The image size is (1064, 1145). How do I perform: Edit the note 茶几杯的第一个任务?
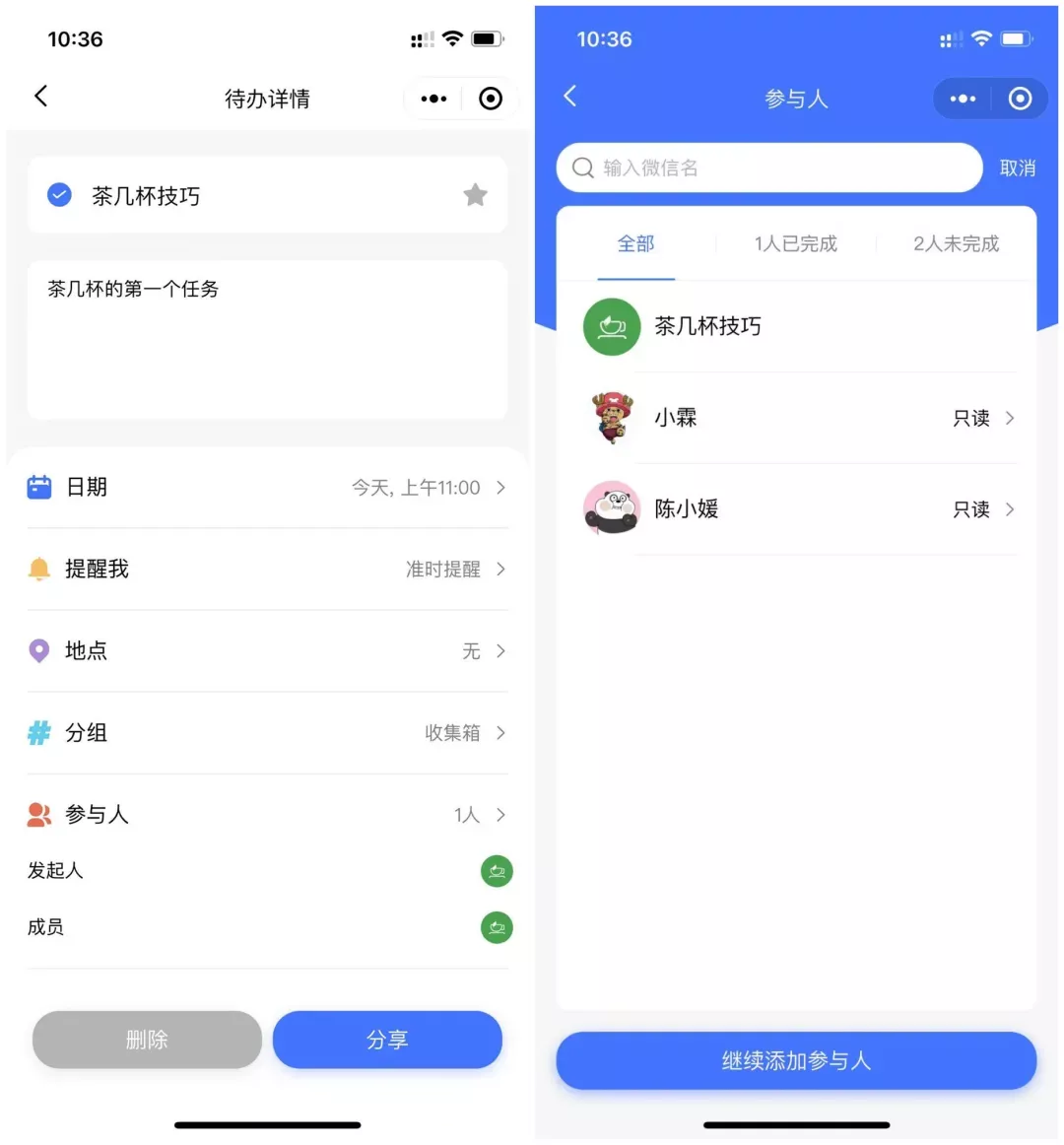click(x=267, y=340)
